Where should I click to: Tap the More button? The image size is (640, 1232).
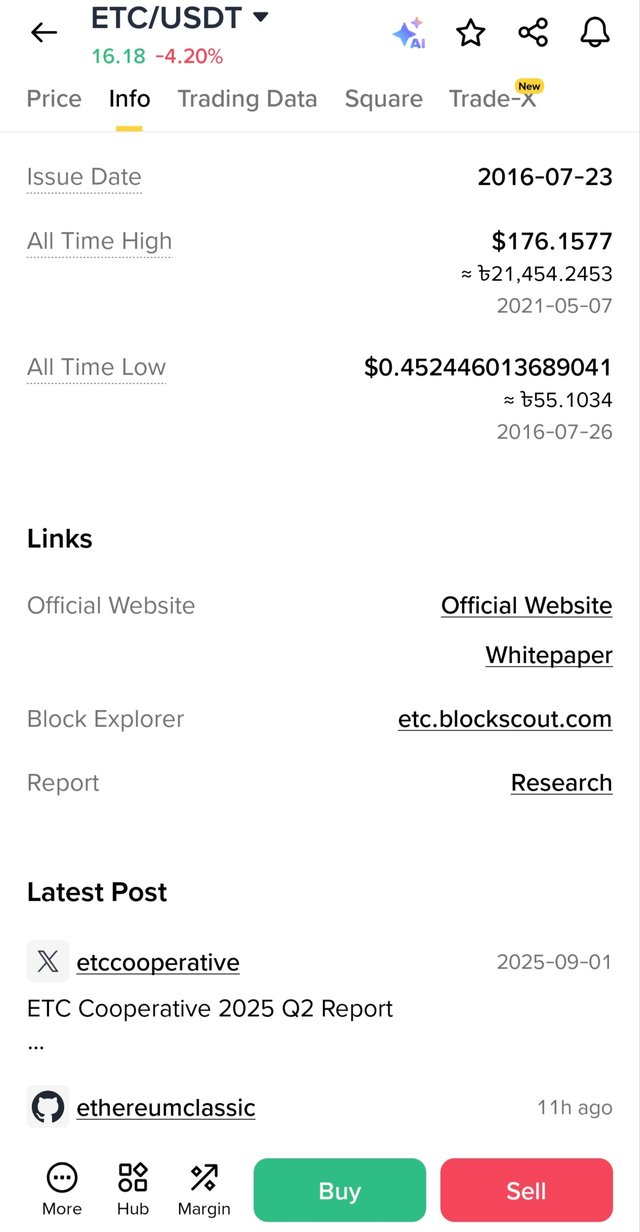(x=62, y=1188)
